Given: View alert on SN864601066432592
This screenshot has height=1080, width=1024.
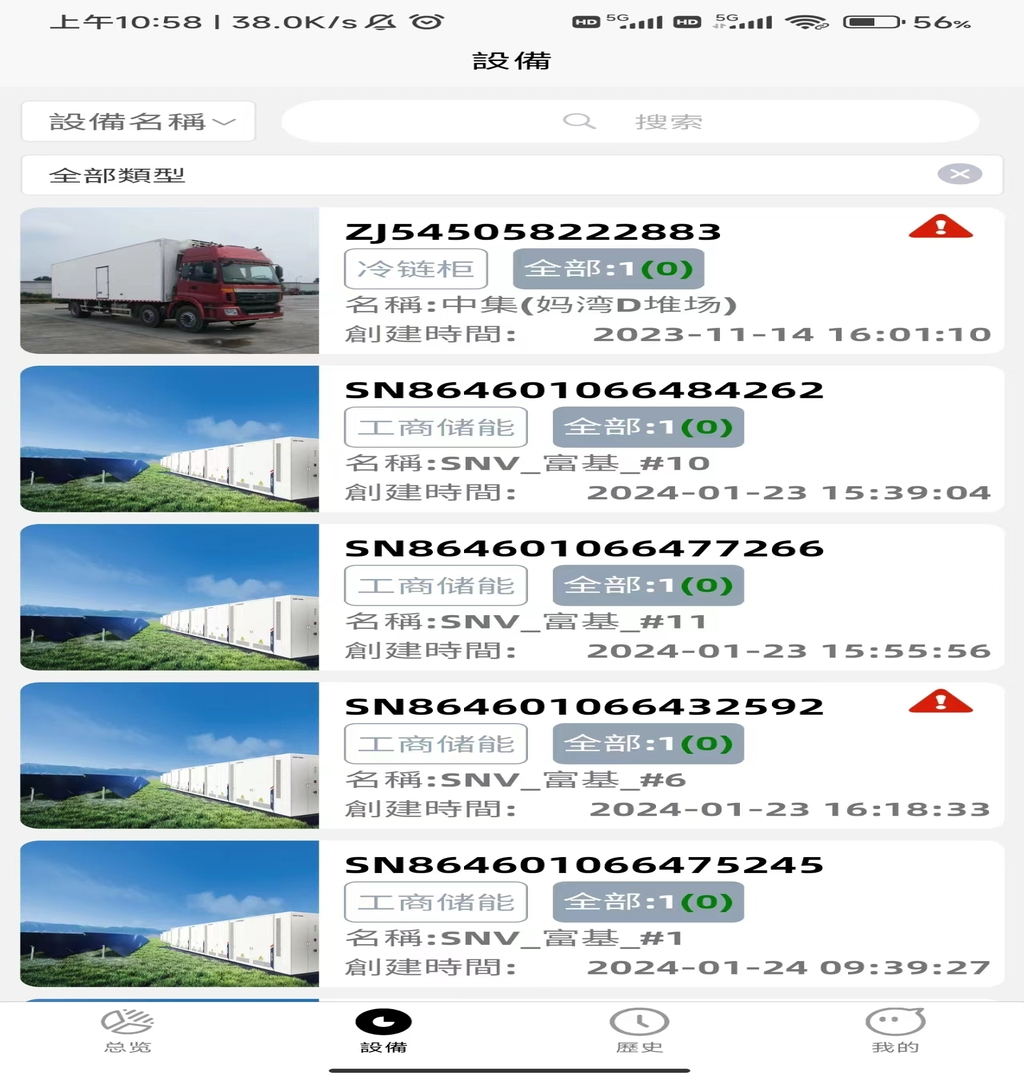Looking at the screenshot, I should (x=940, y=702).
